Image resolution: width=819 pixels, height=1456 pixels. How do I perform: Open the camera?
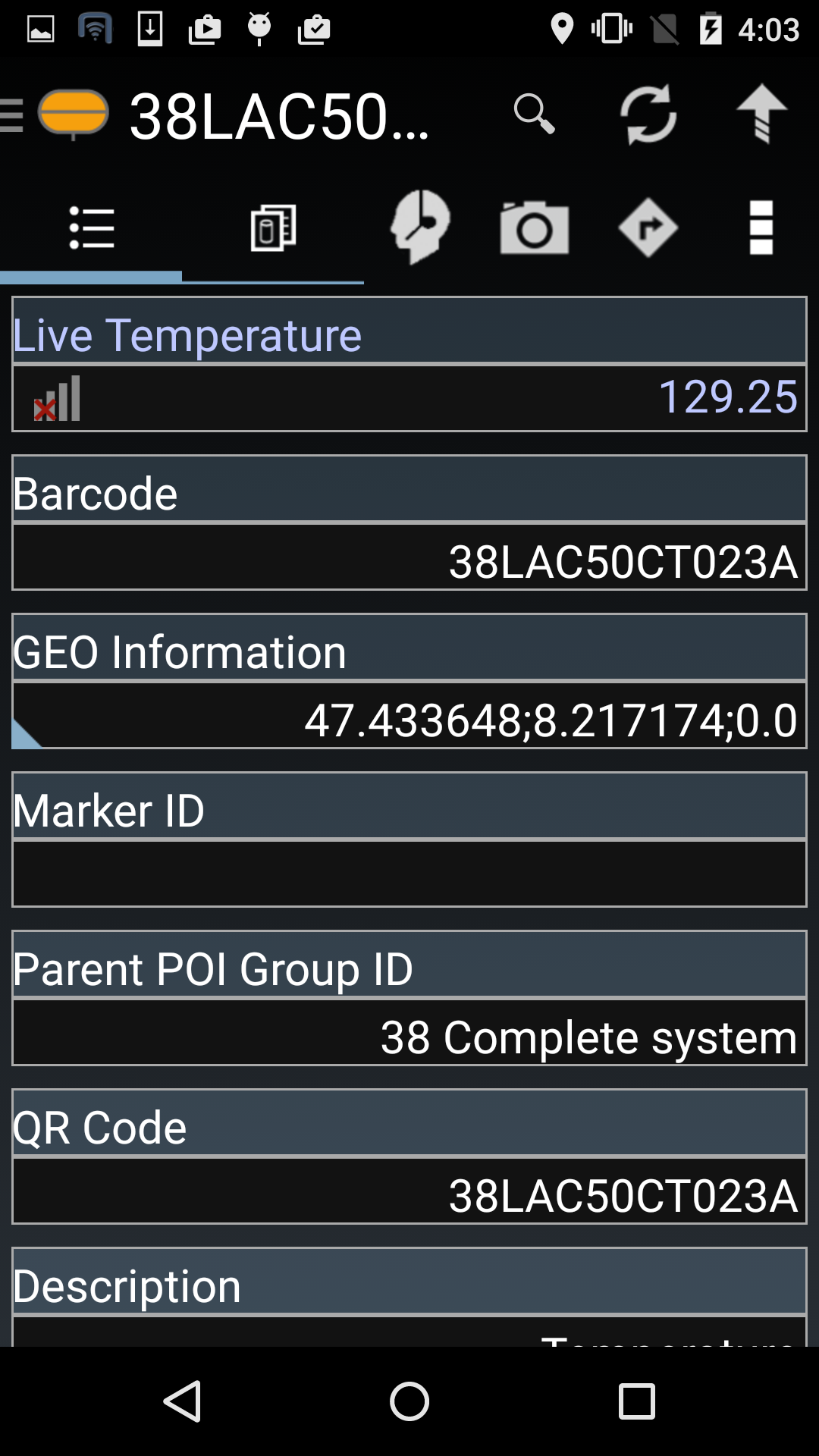point(534,228)
